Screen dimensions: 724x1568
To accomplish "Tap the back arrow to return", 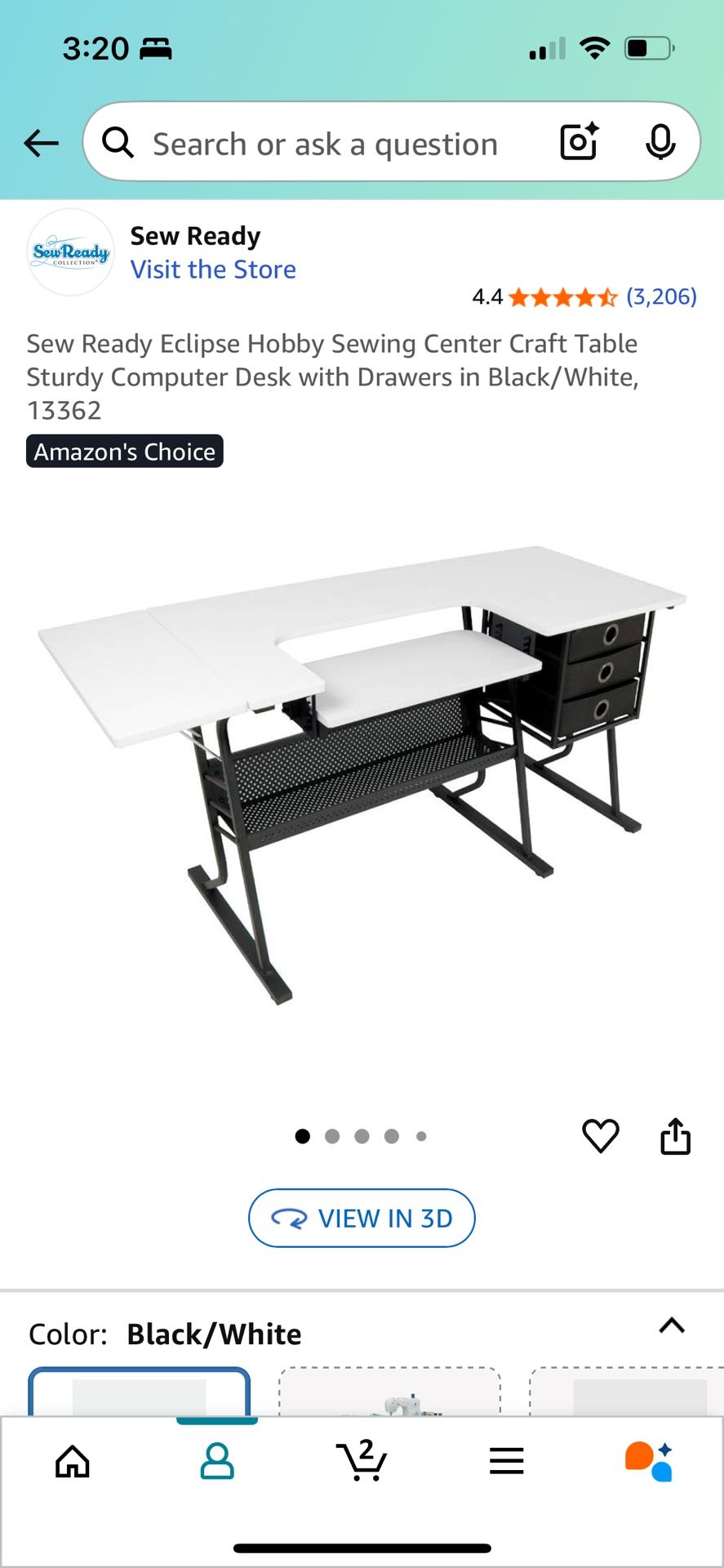I will pos(41,143).
